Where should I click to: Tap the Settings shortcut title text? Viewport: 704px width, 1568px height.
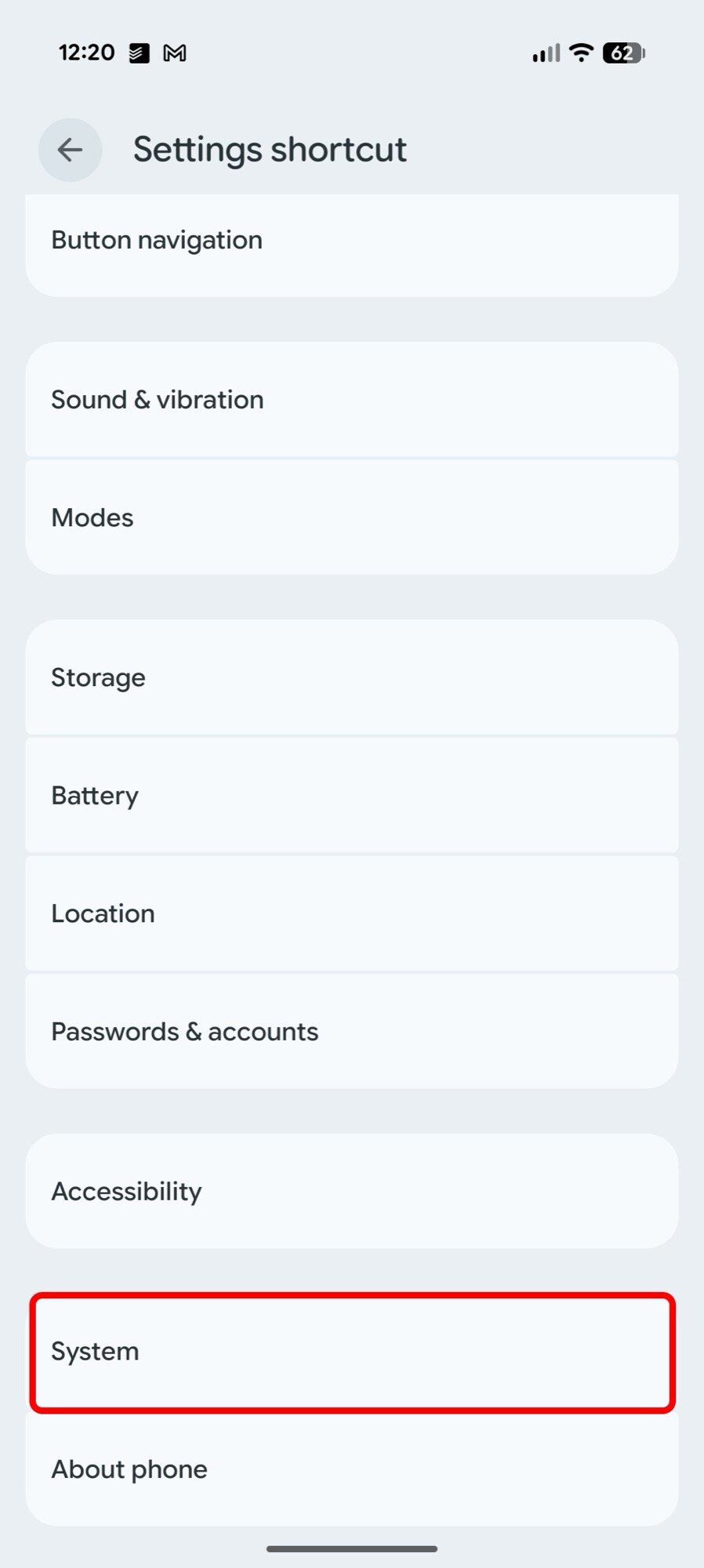[x=269, y=149]
